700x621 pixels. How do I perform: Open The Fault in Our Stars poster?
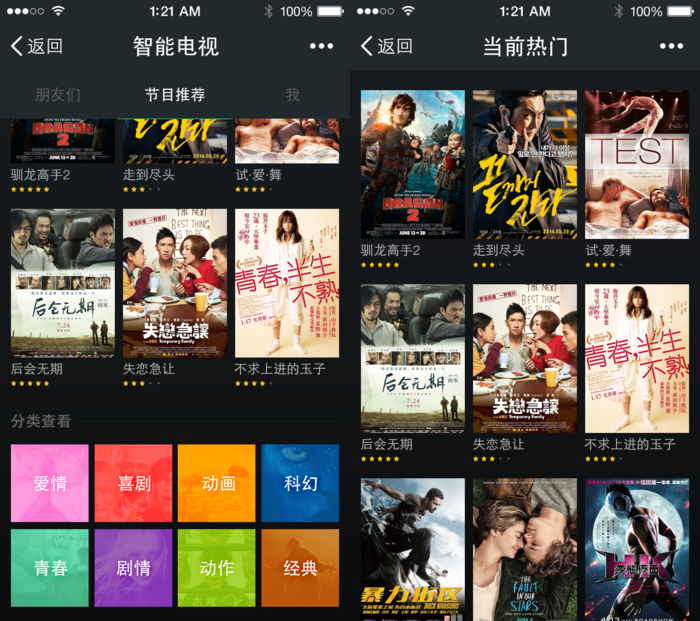coord(525,547)
